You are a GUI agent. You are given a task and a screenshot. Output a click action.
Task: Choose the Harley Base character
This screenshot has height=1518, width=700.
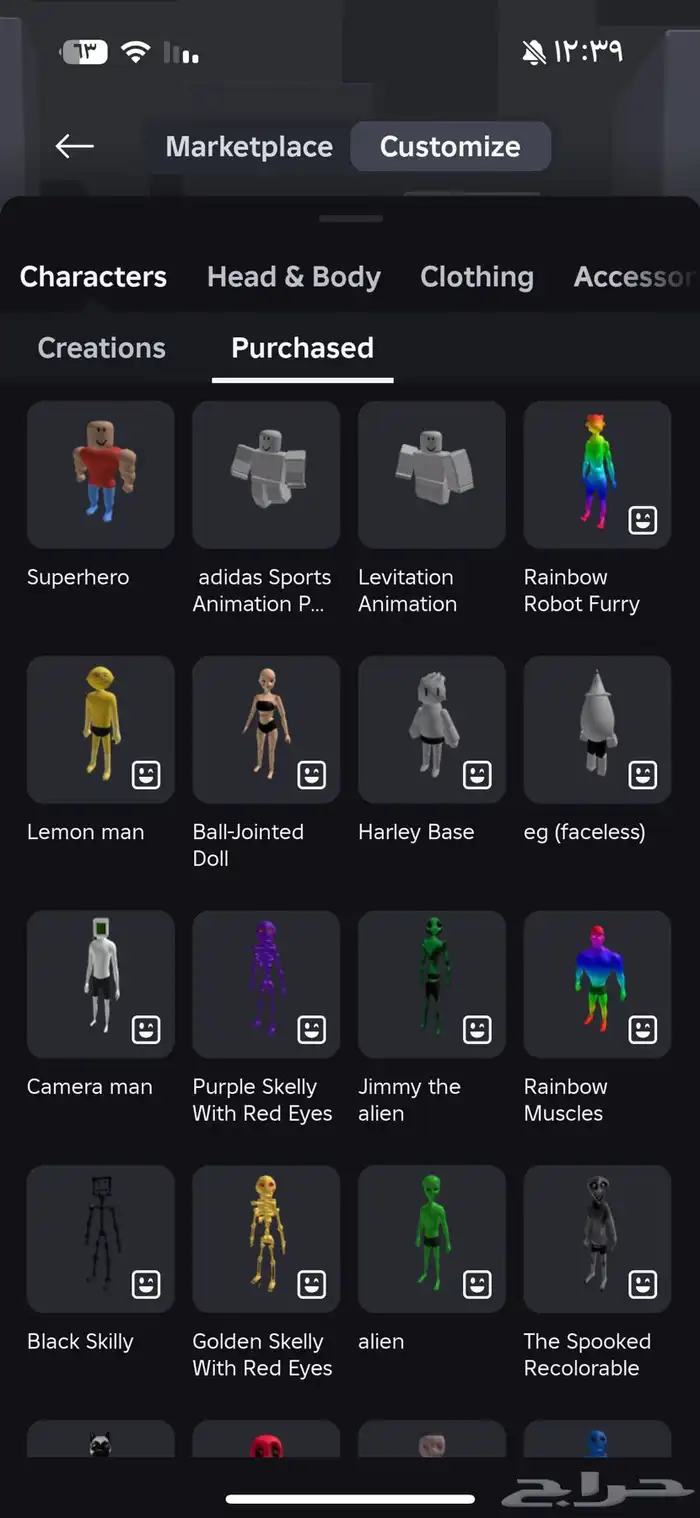(x=432, y=730)
